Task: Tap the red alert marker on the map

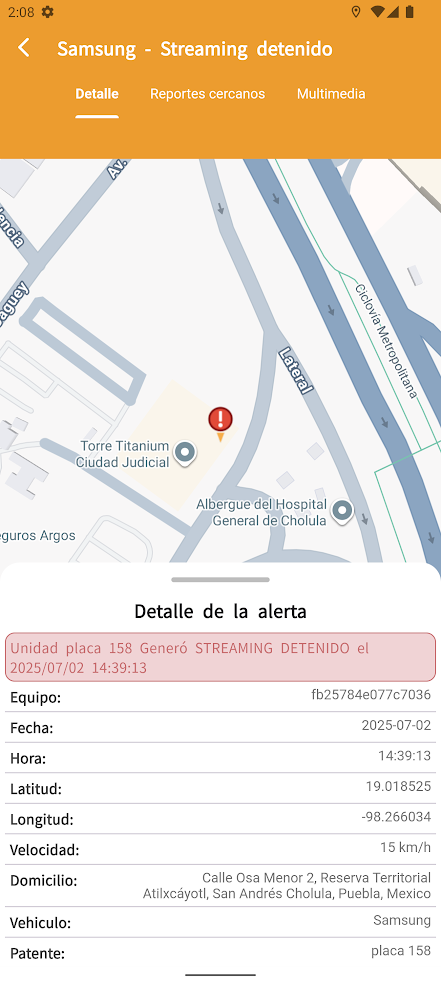Action: 220,423
